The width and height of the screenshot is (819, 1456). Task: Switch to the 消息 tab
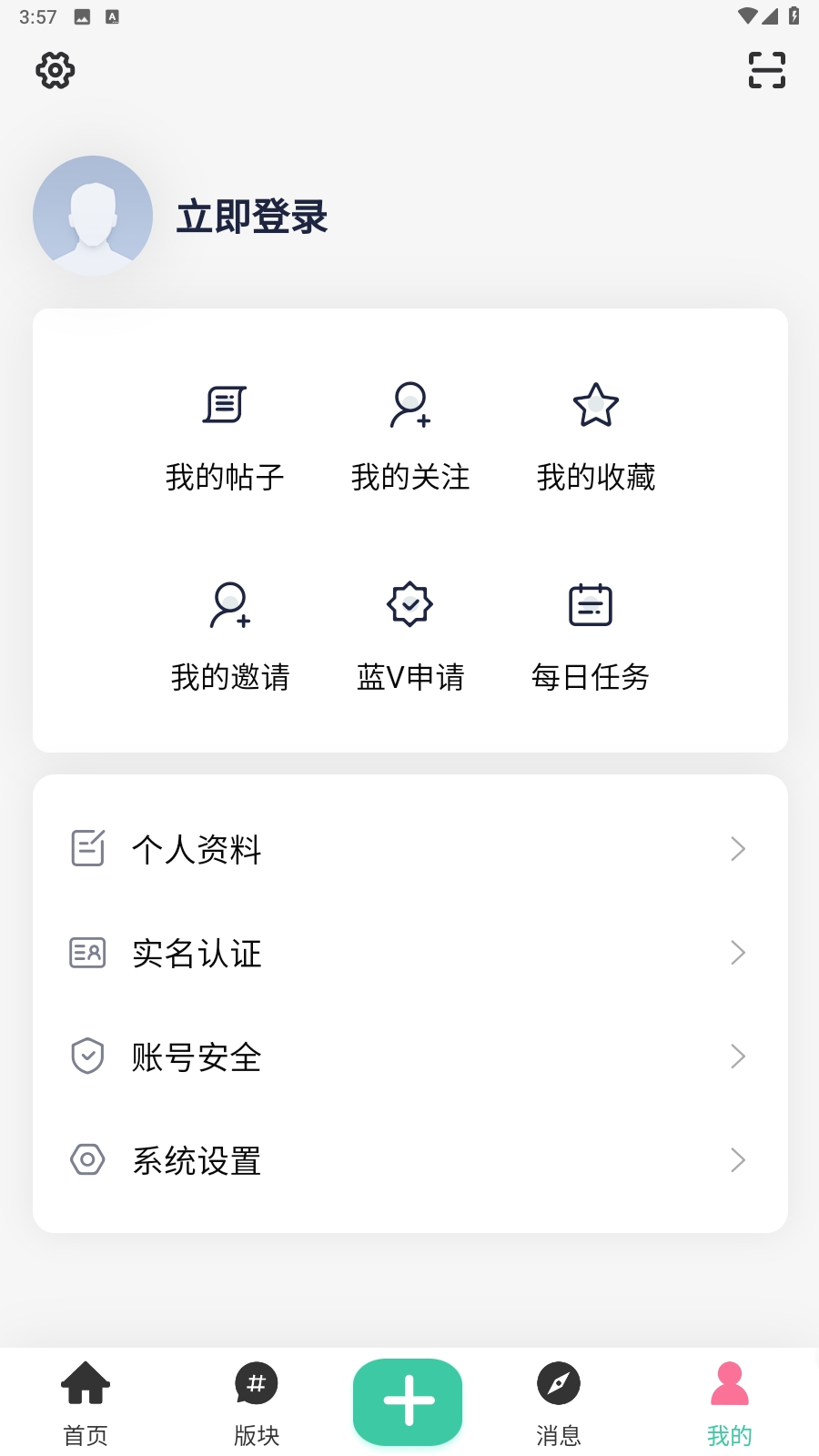[559, 1403]
